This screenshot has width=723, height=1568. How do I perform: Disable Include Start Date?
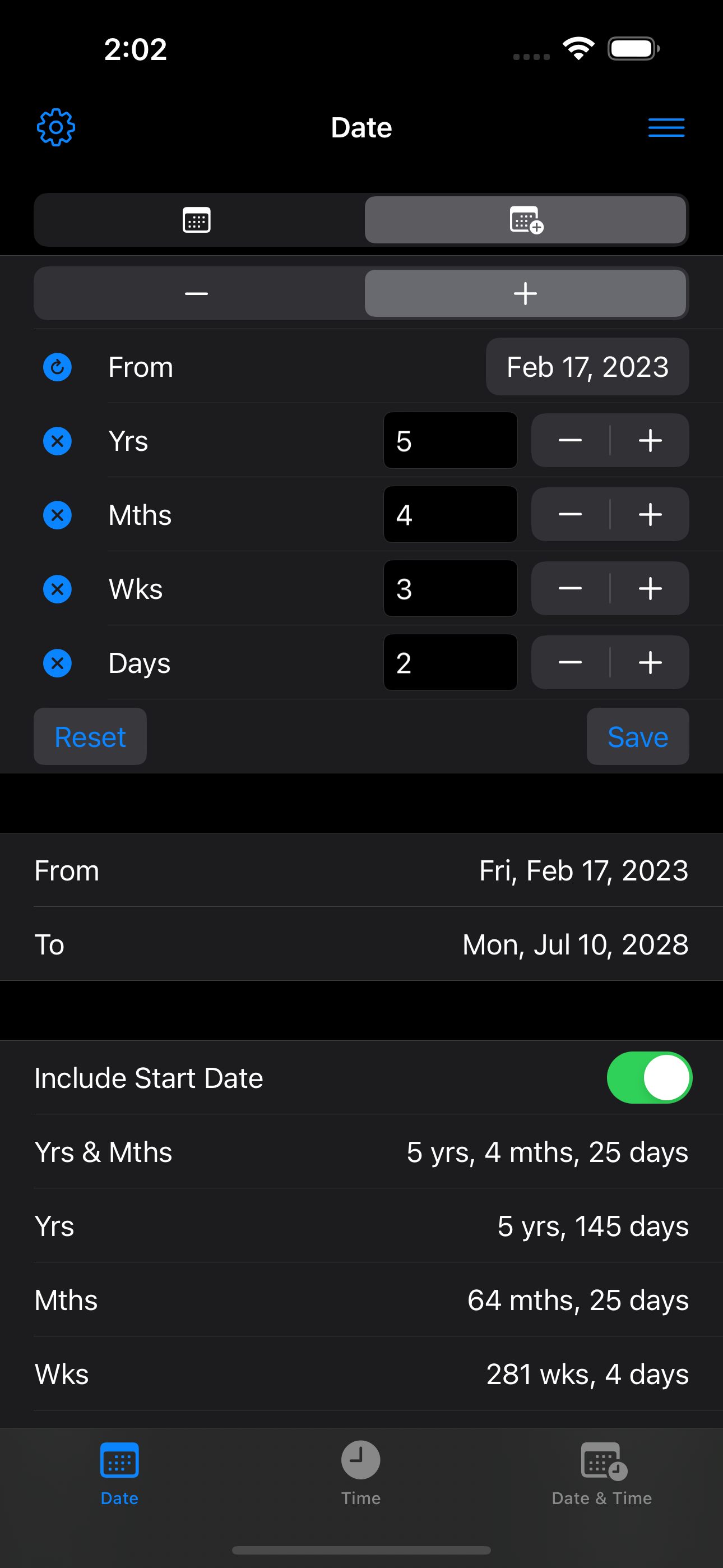tap(649, 1077)
